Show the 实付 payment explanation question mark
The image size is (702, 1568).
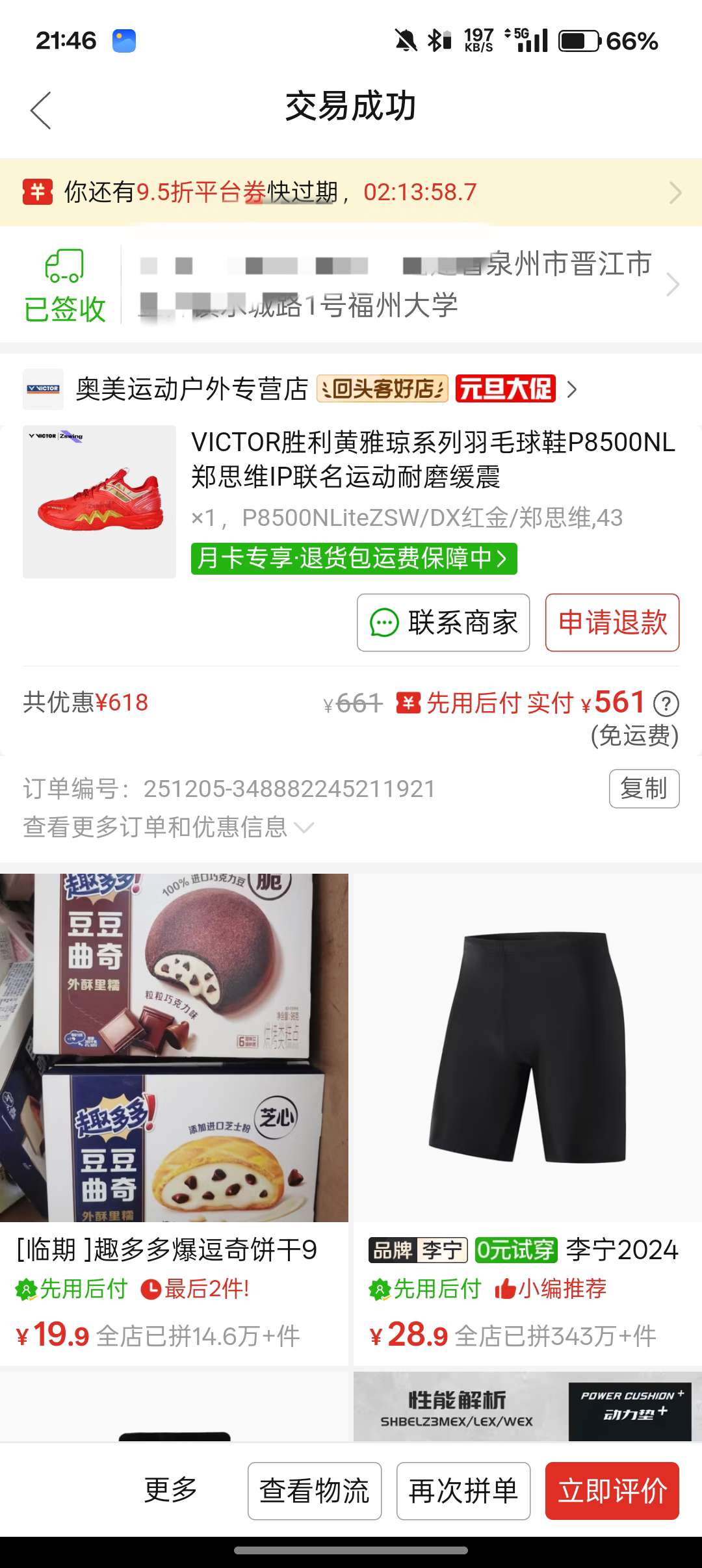pos(666,703)
